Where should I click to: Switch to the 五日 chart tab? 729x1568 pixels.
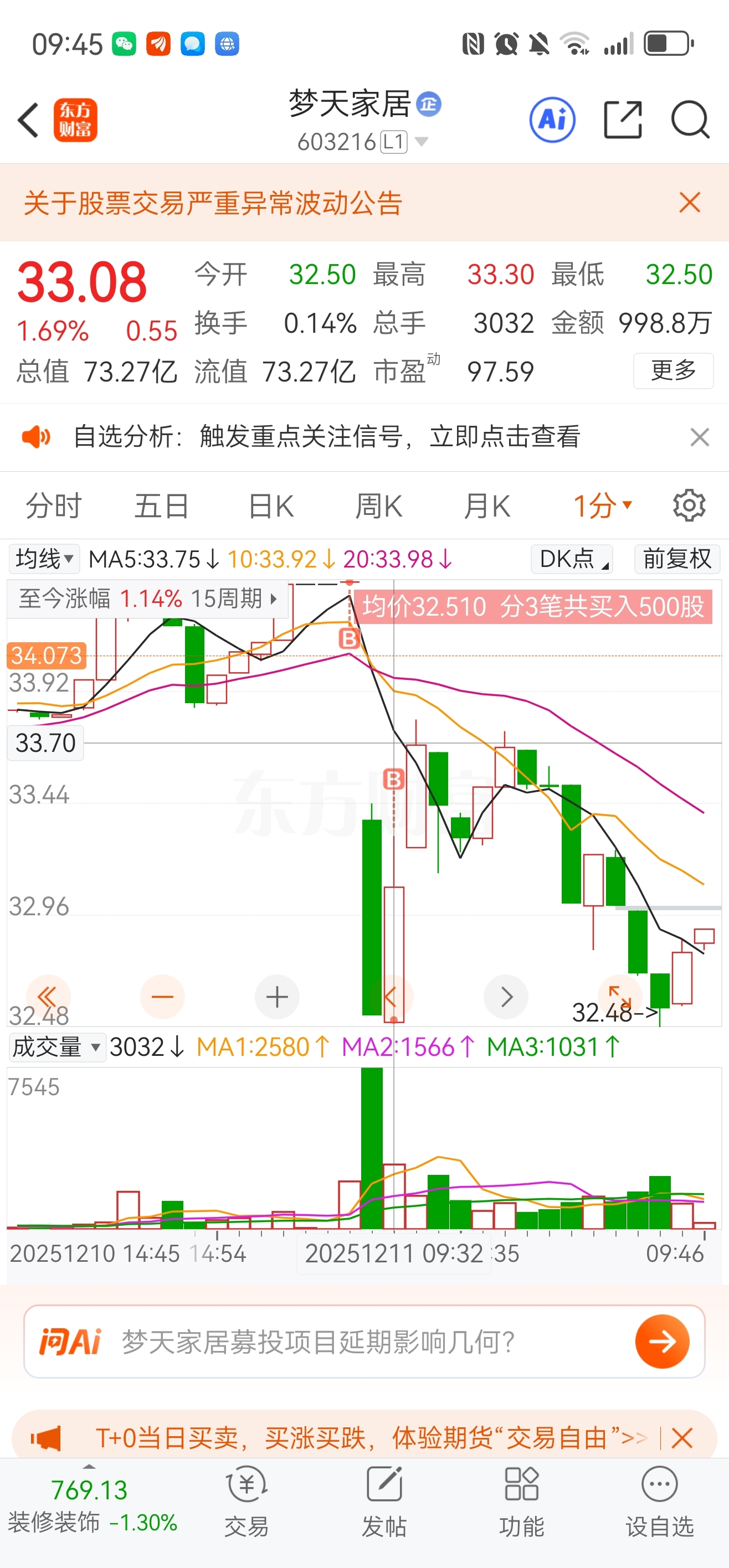[x=161, y=506]
